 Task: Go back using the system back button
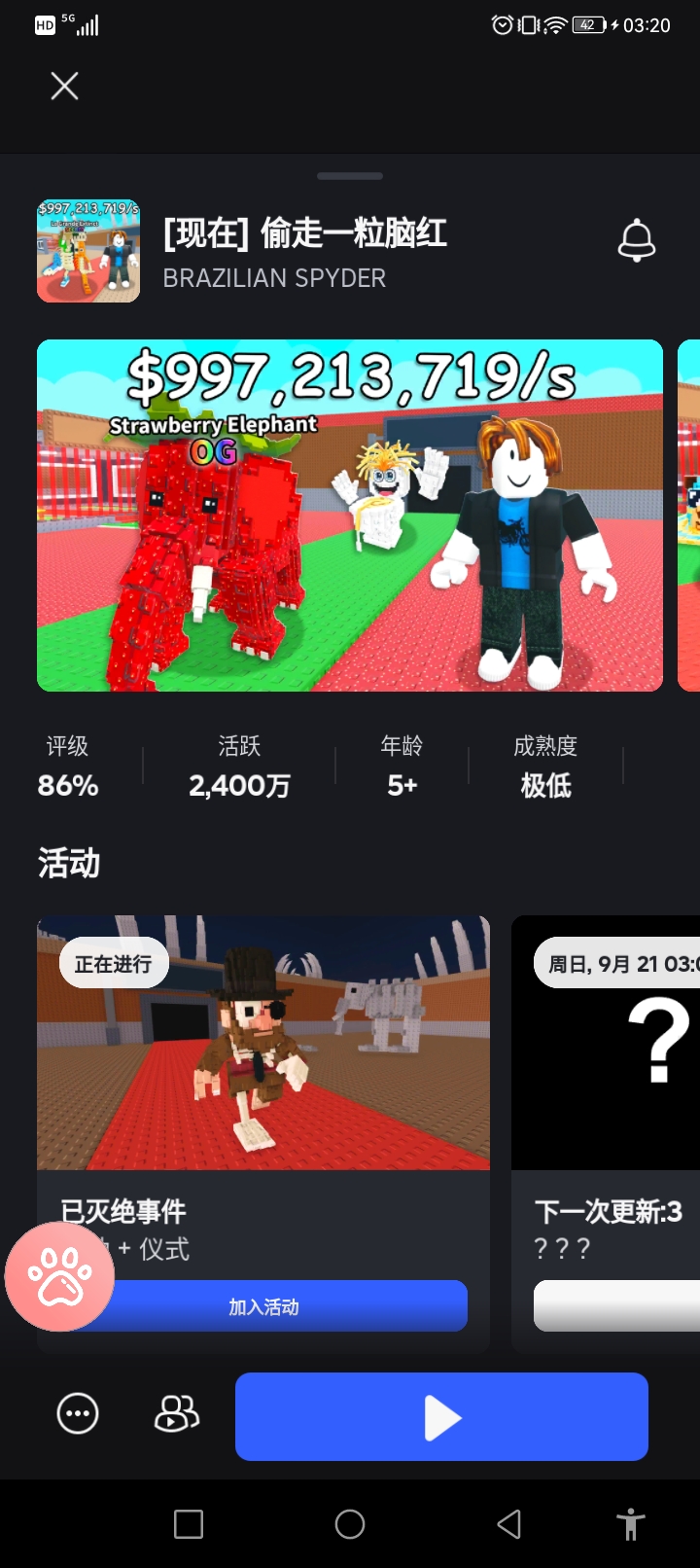[x=508, y=1524]
